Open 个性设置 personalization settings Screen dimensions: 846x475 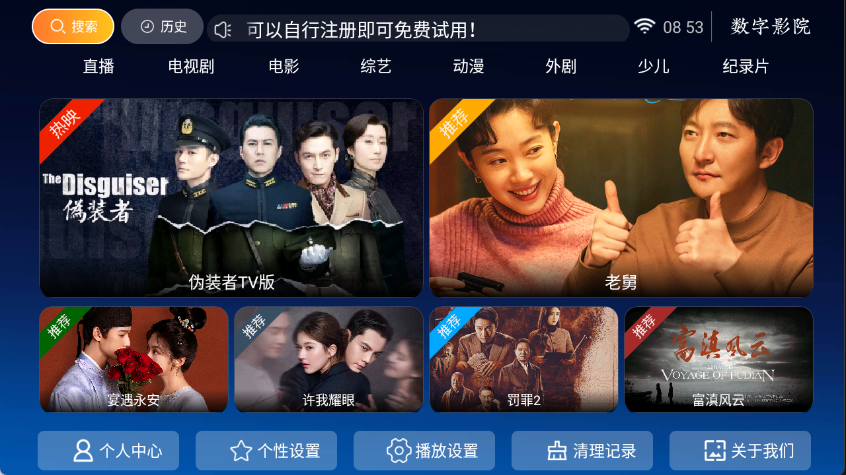tap(266, 451)
